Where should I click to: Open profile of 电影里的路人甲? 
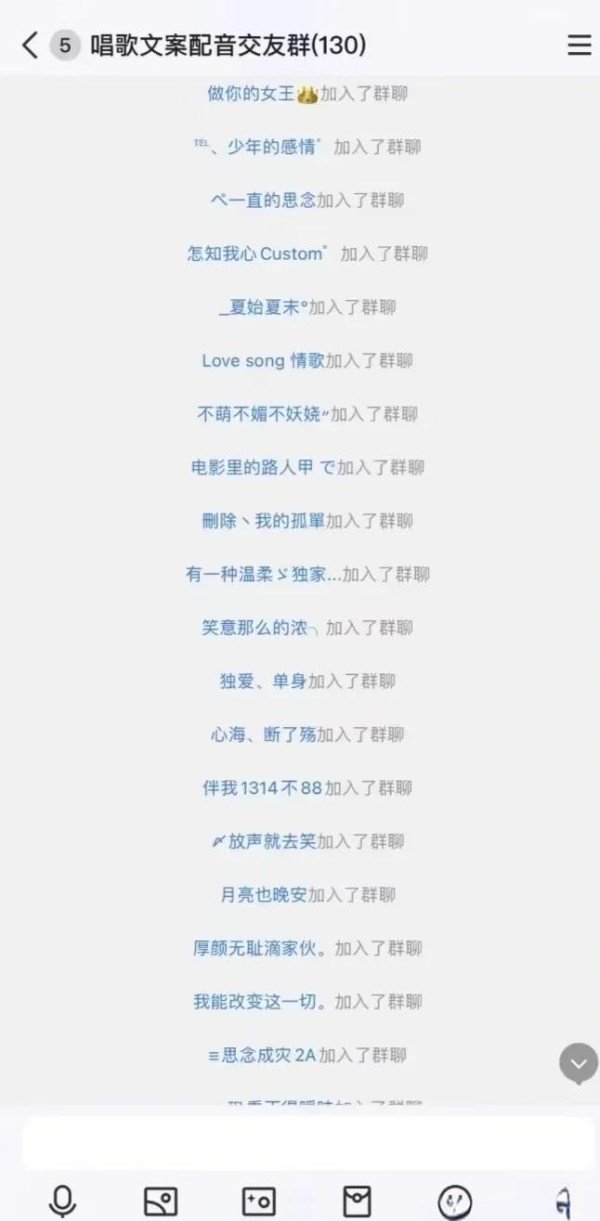click(262, 467)
